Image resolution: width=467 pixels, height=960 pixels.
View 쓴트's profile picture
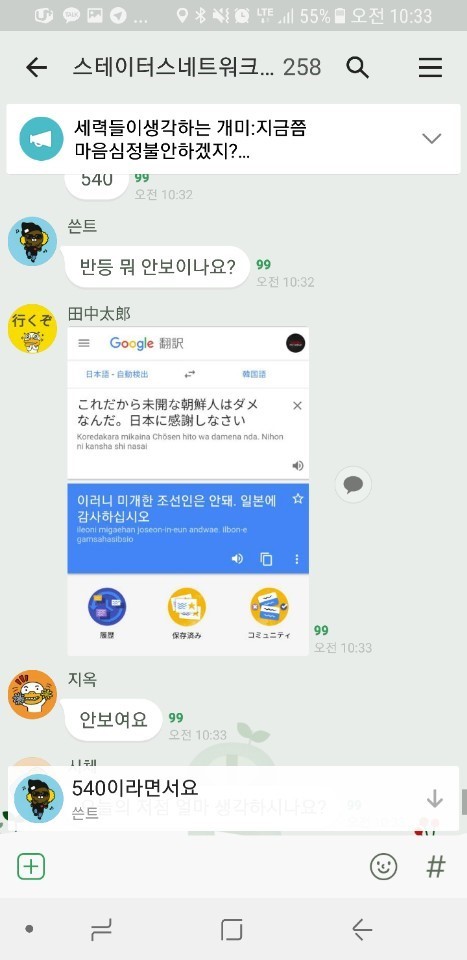pyautogui.click(x=32, y=241)
